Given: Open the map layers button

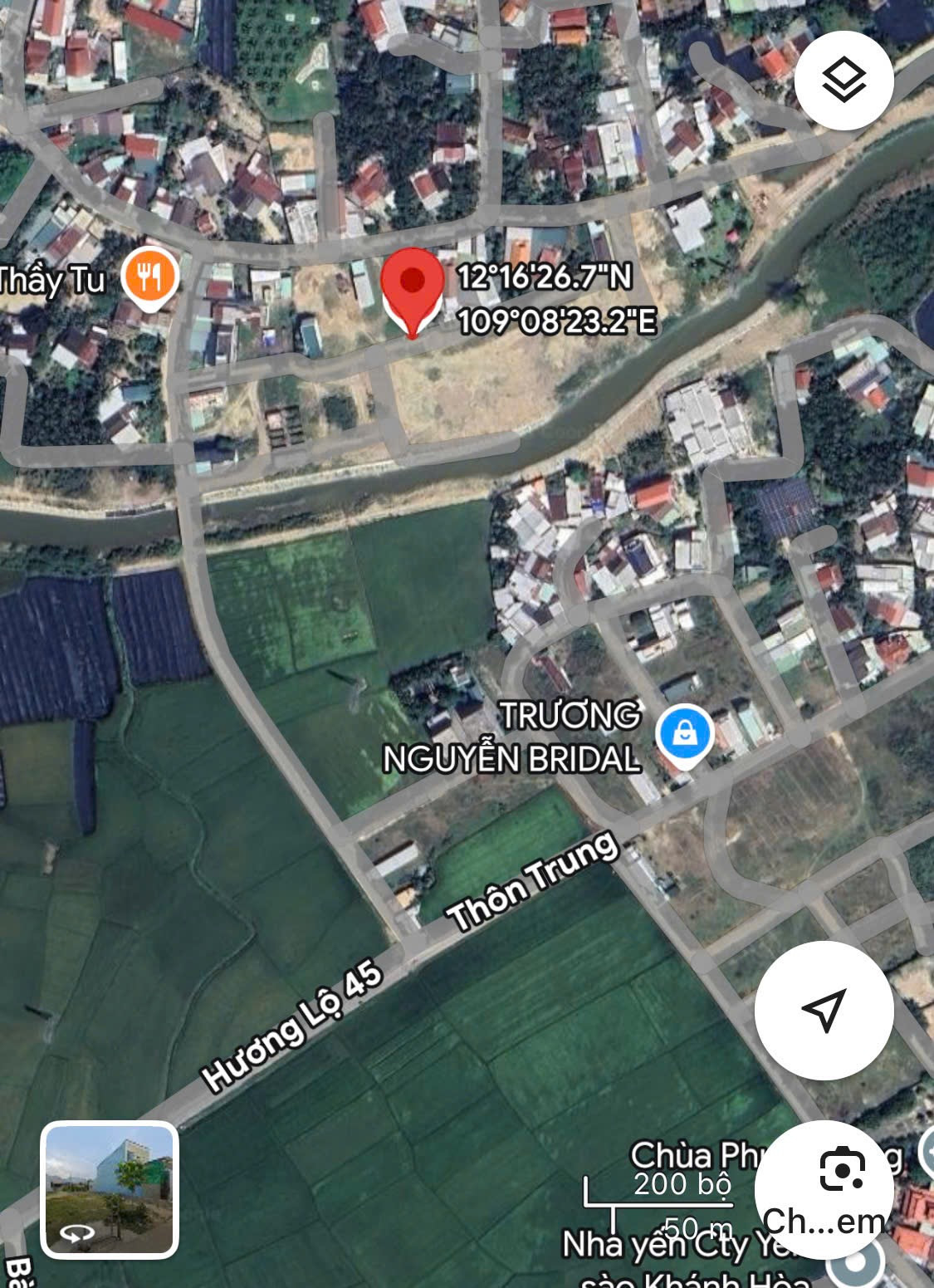Looking at the screenshot, I should [x=844, y=81].
